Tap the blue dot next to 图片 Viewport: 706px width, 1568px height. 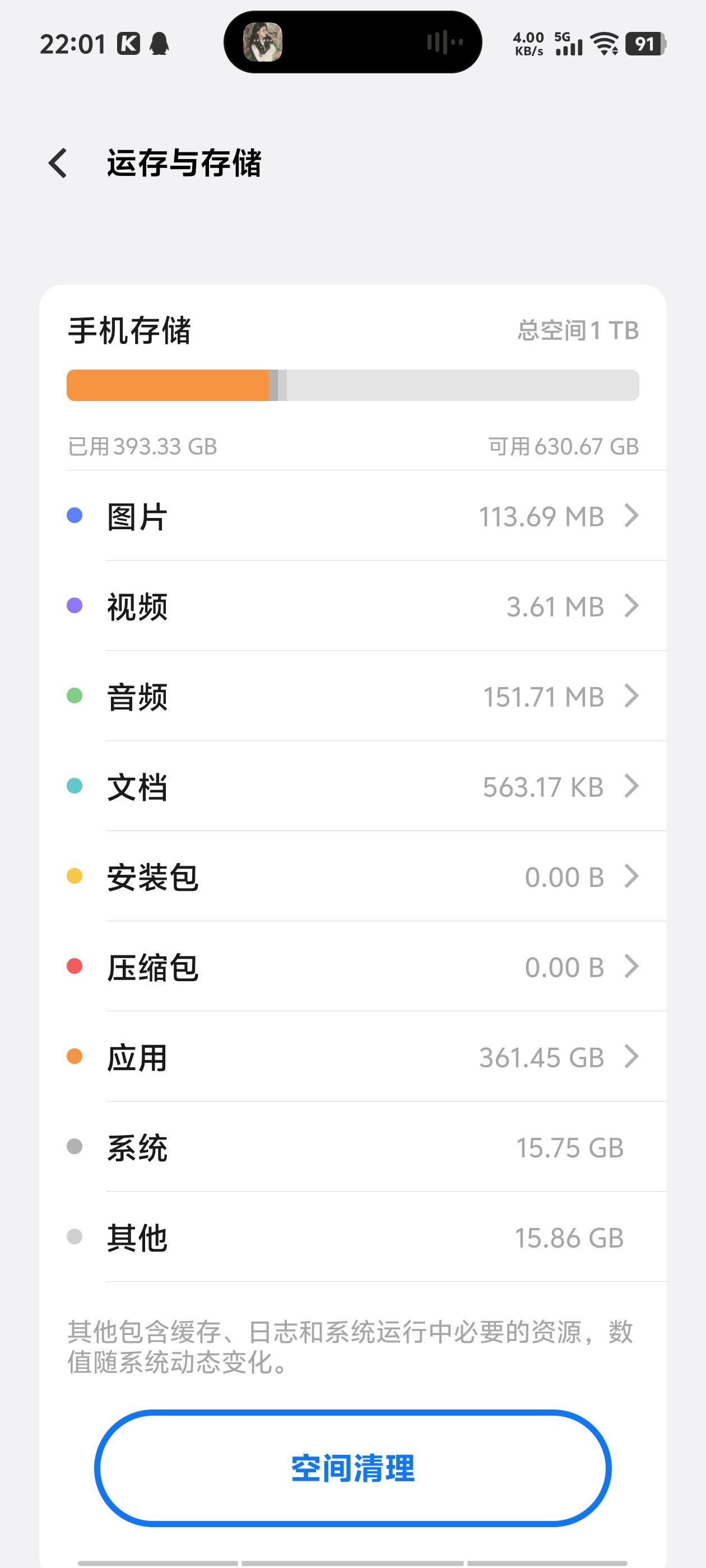(x=75, y=516)
